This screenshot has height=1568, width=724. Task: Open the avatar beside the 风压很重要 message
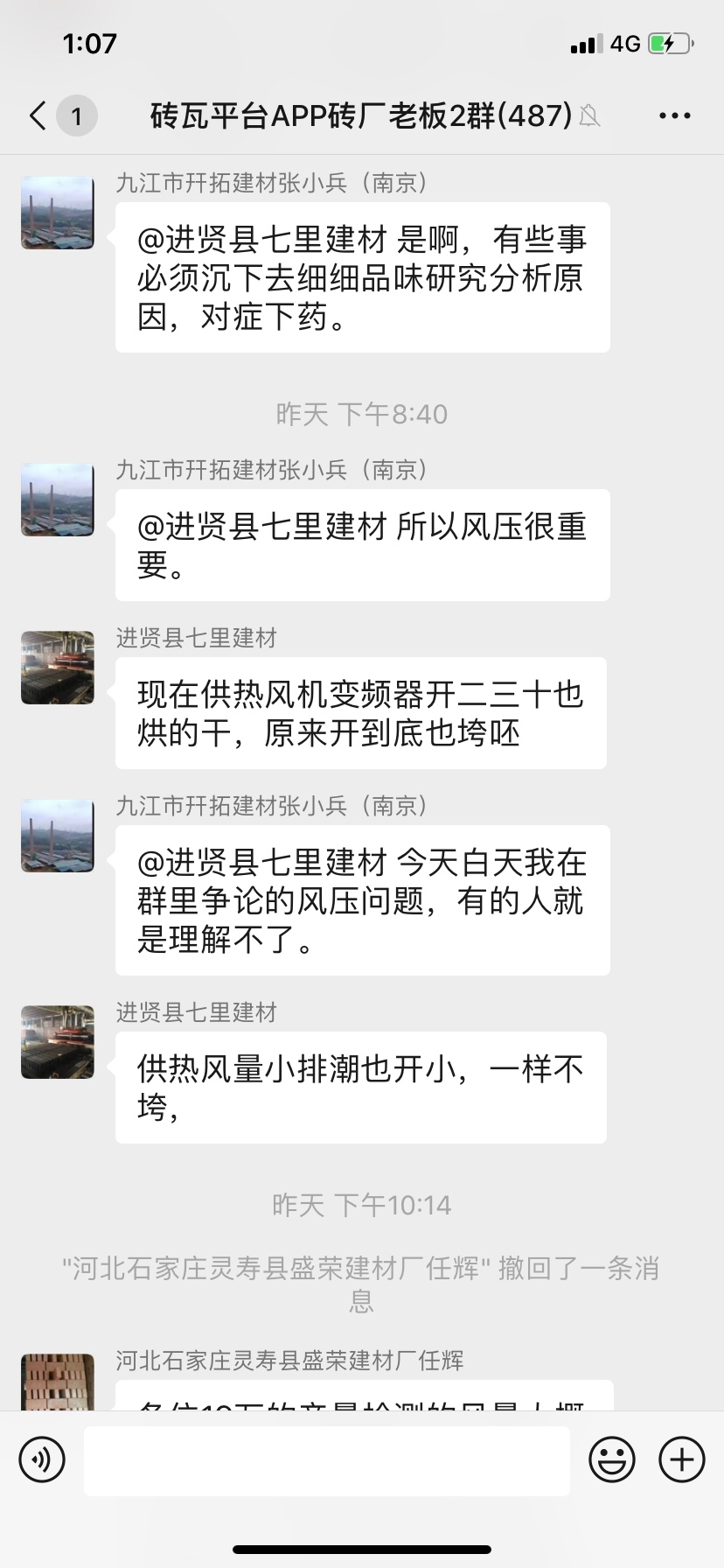pyautogui.click(x=58, y=500)
